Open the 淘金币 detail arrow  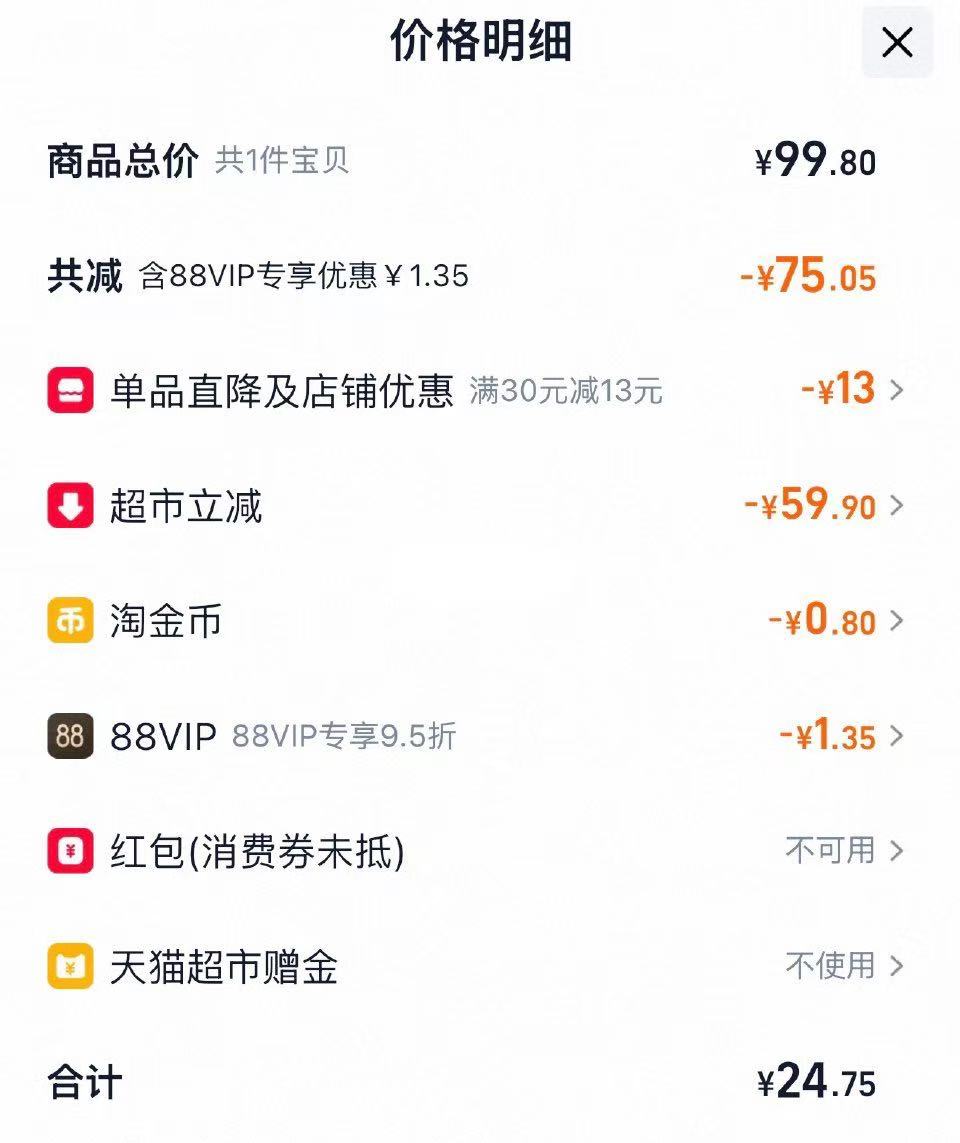pos(897,621)
